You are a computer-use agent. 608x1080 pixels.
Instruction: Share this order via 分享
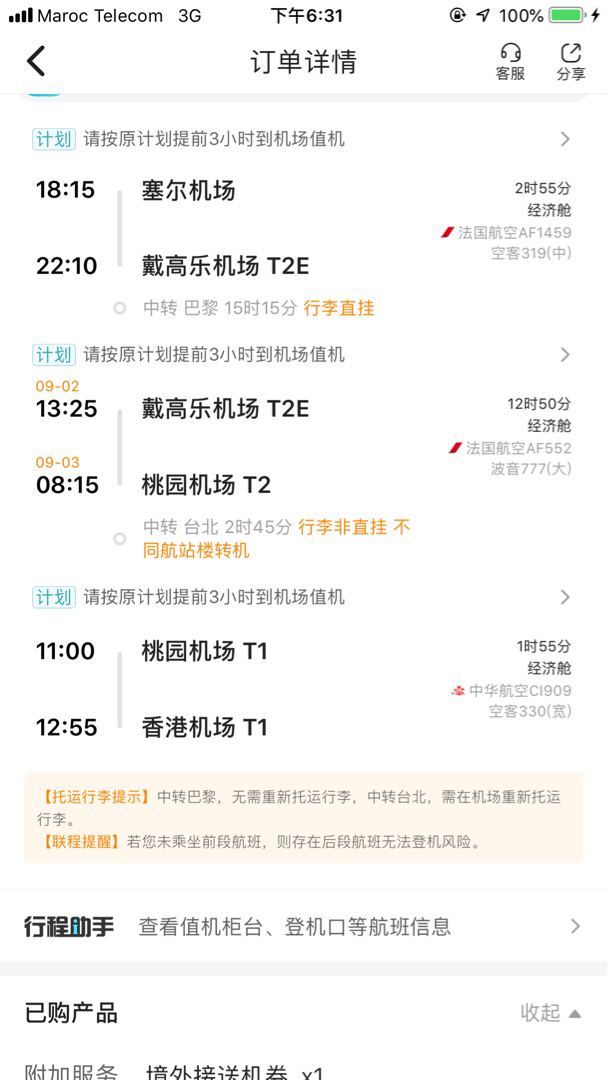coord(571,62)
